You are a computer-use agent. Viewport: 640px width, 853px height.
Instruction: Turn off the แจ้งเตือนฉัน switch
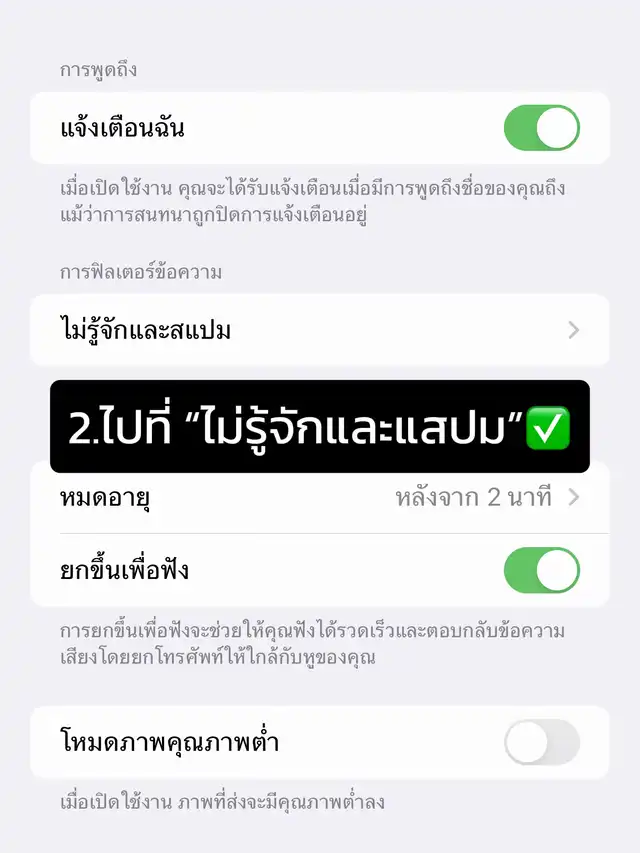click(x=541, y=128)
